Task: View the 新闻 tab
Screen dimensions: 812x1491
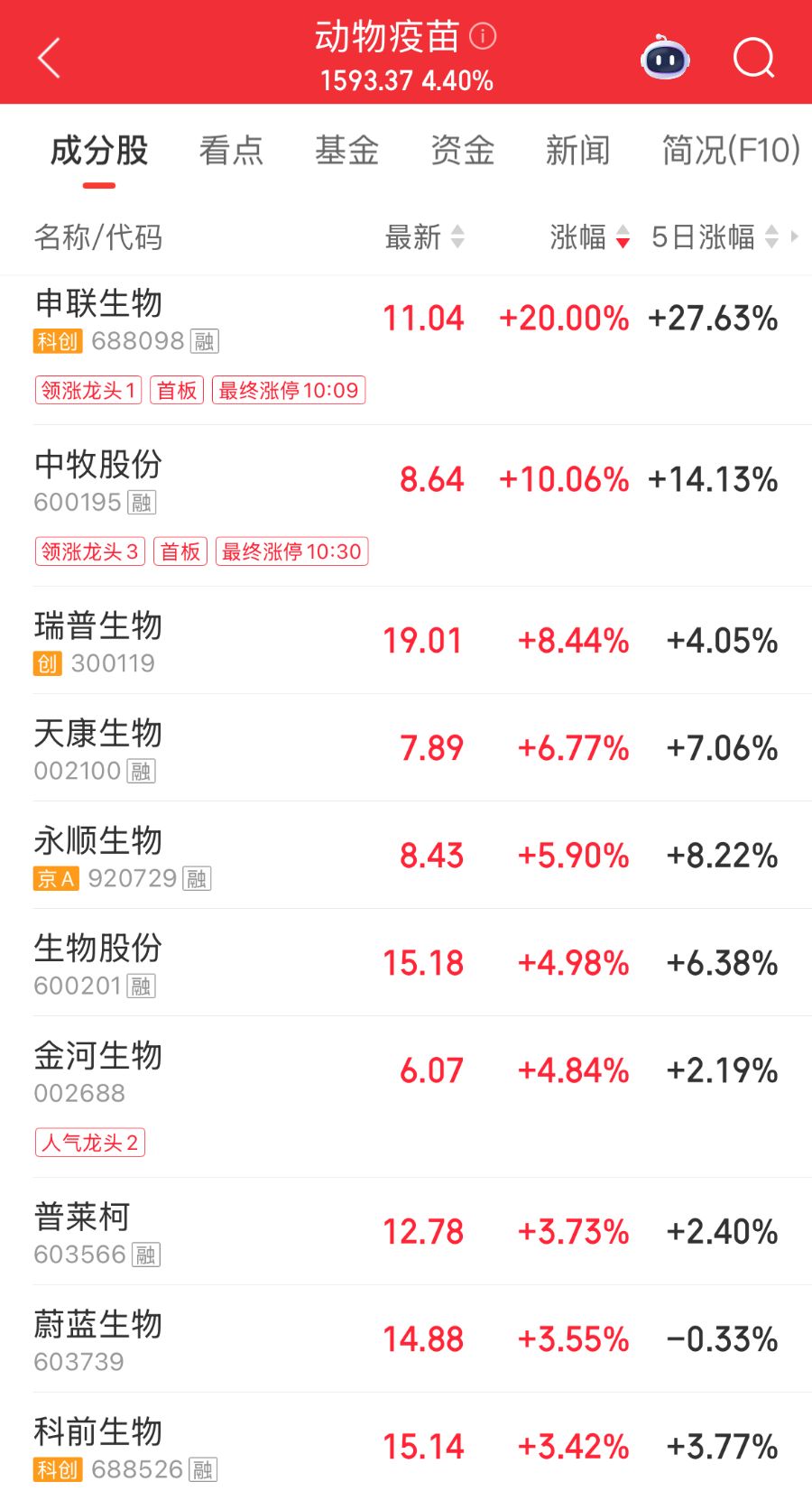Action: pos(577,151)
